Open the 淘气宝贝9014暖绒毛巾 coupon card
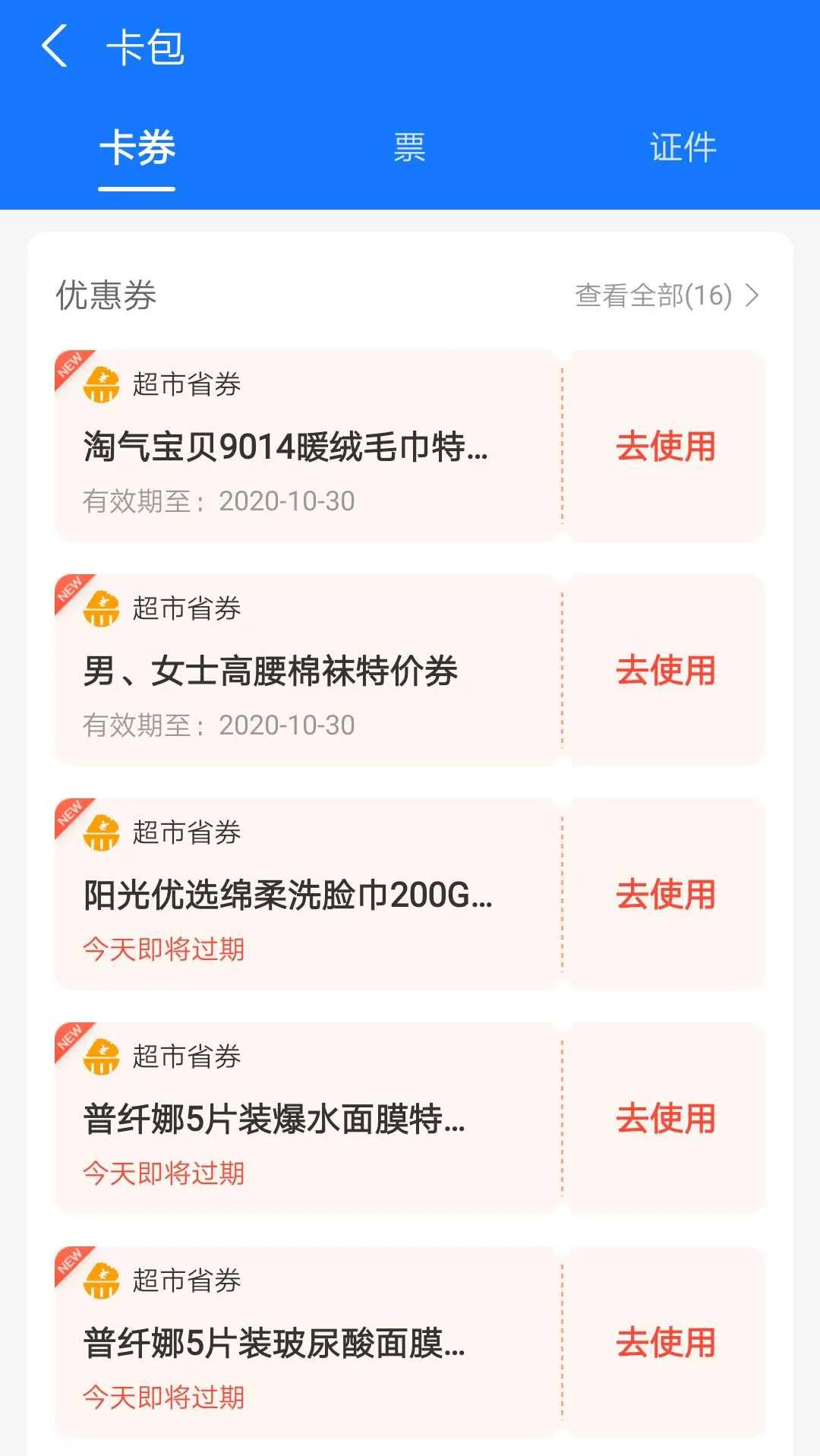This screenshot has width=820, height=1456. 307,446
